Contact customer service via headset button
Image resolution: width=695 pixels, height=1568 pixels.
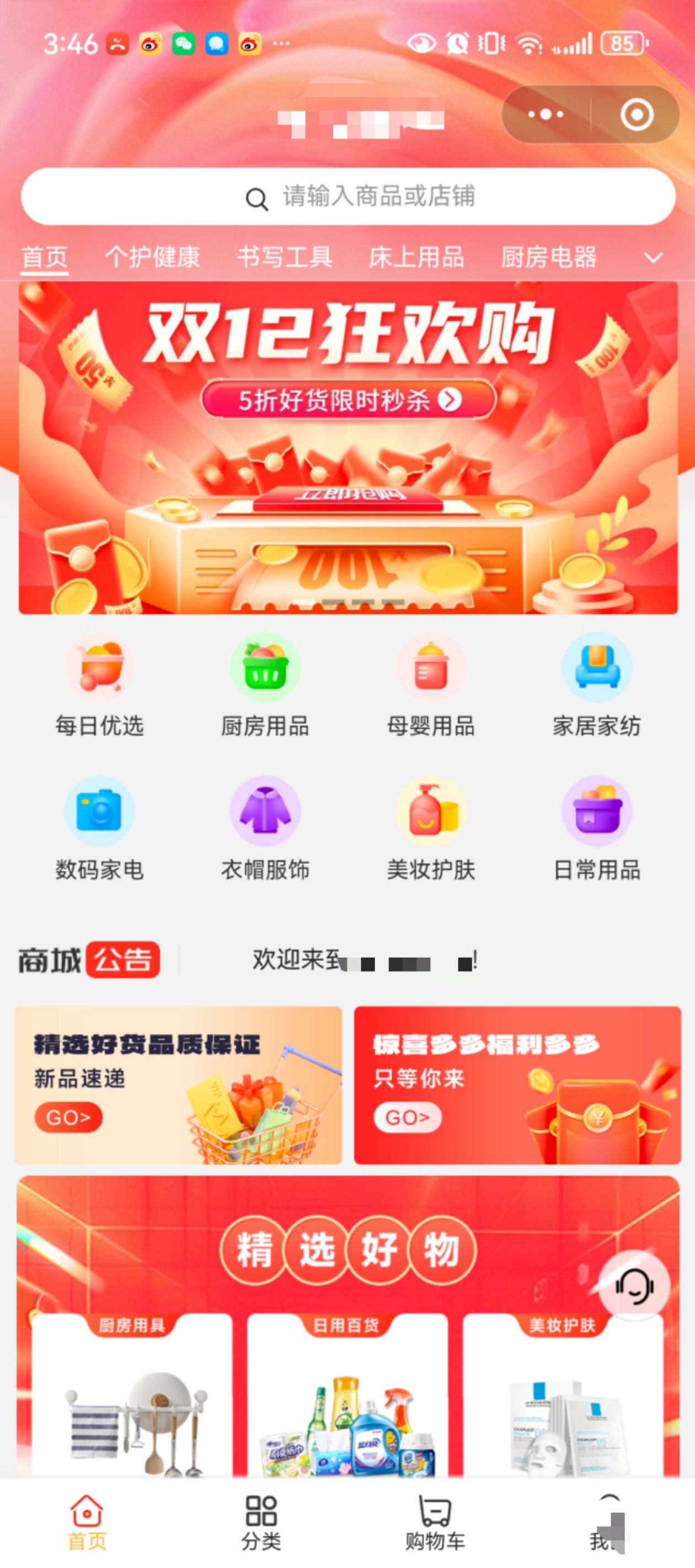633,1286
